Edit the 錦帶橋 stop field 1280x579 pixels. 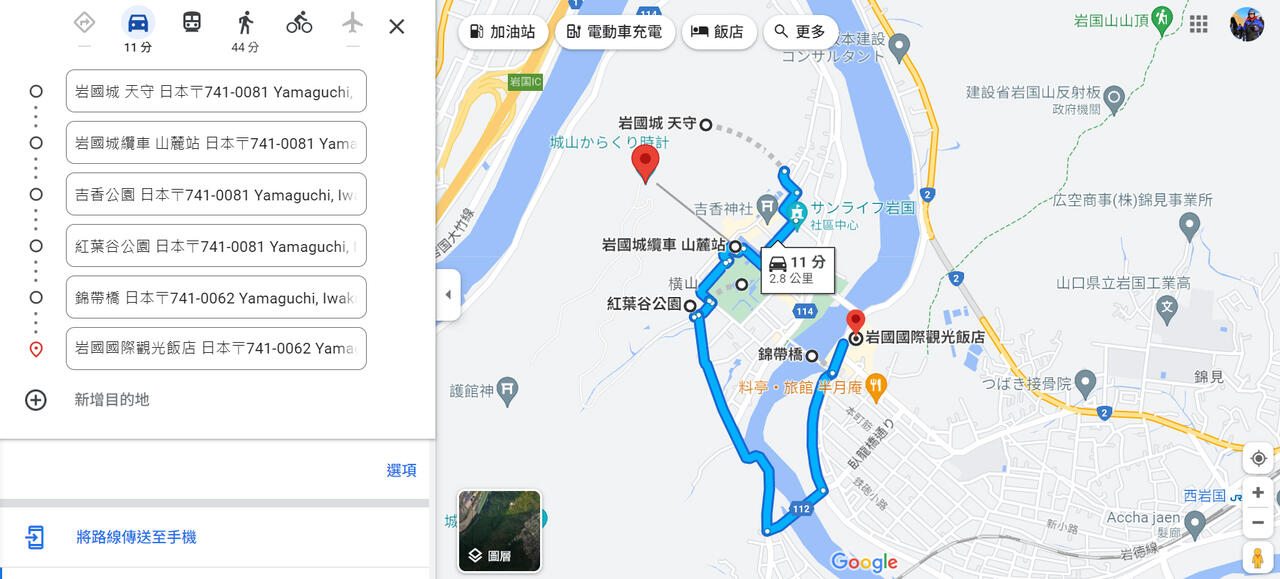(215, 298)
